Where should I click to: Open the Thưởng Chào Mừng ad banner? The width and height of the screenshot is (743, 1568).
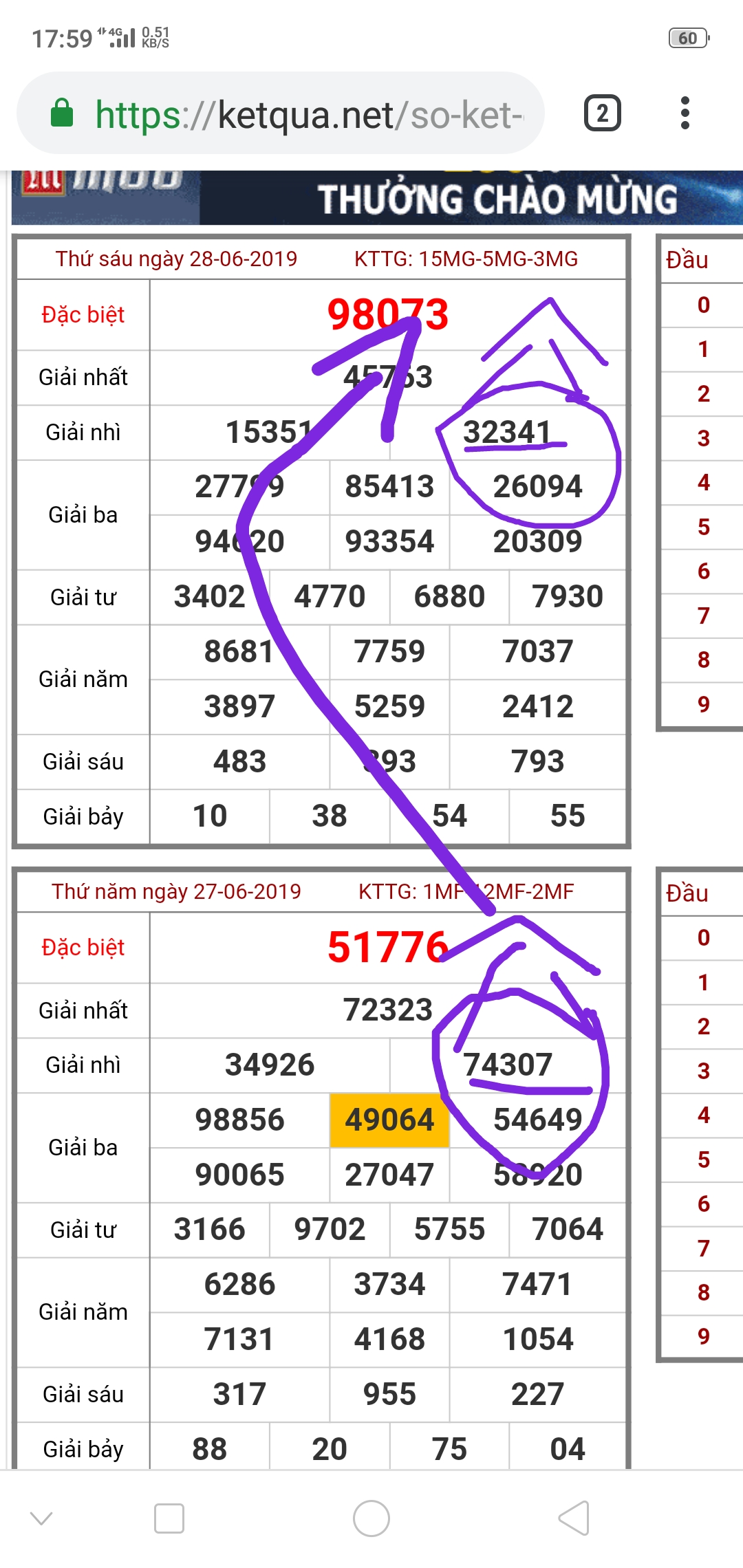pyautogui.click(x=377, y=198)
